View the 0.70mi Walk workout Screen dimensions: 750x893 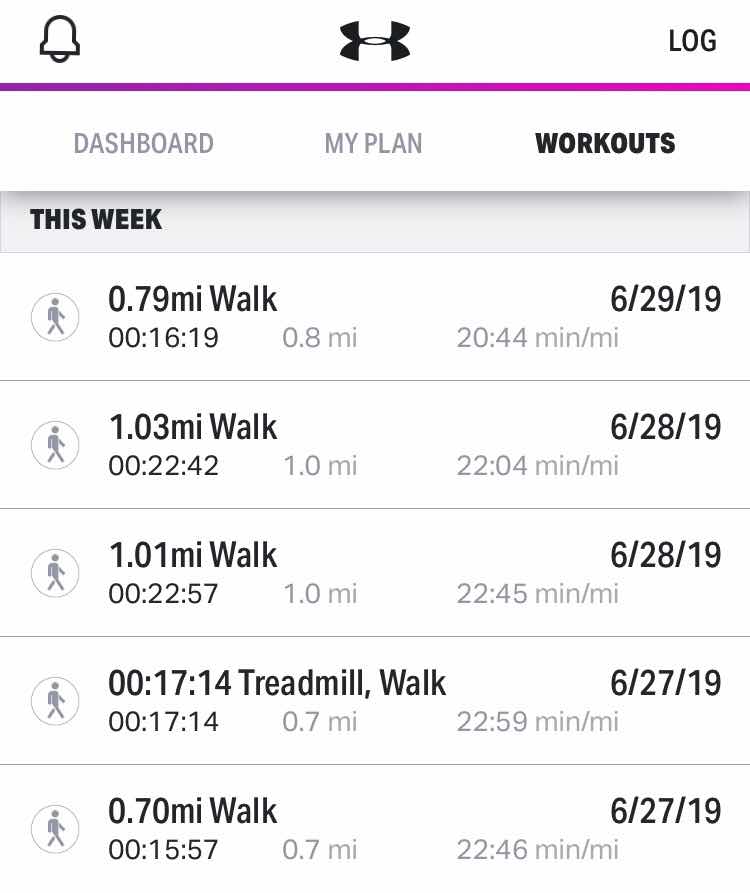click(375, 829)
